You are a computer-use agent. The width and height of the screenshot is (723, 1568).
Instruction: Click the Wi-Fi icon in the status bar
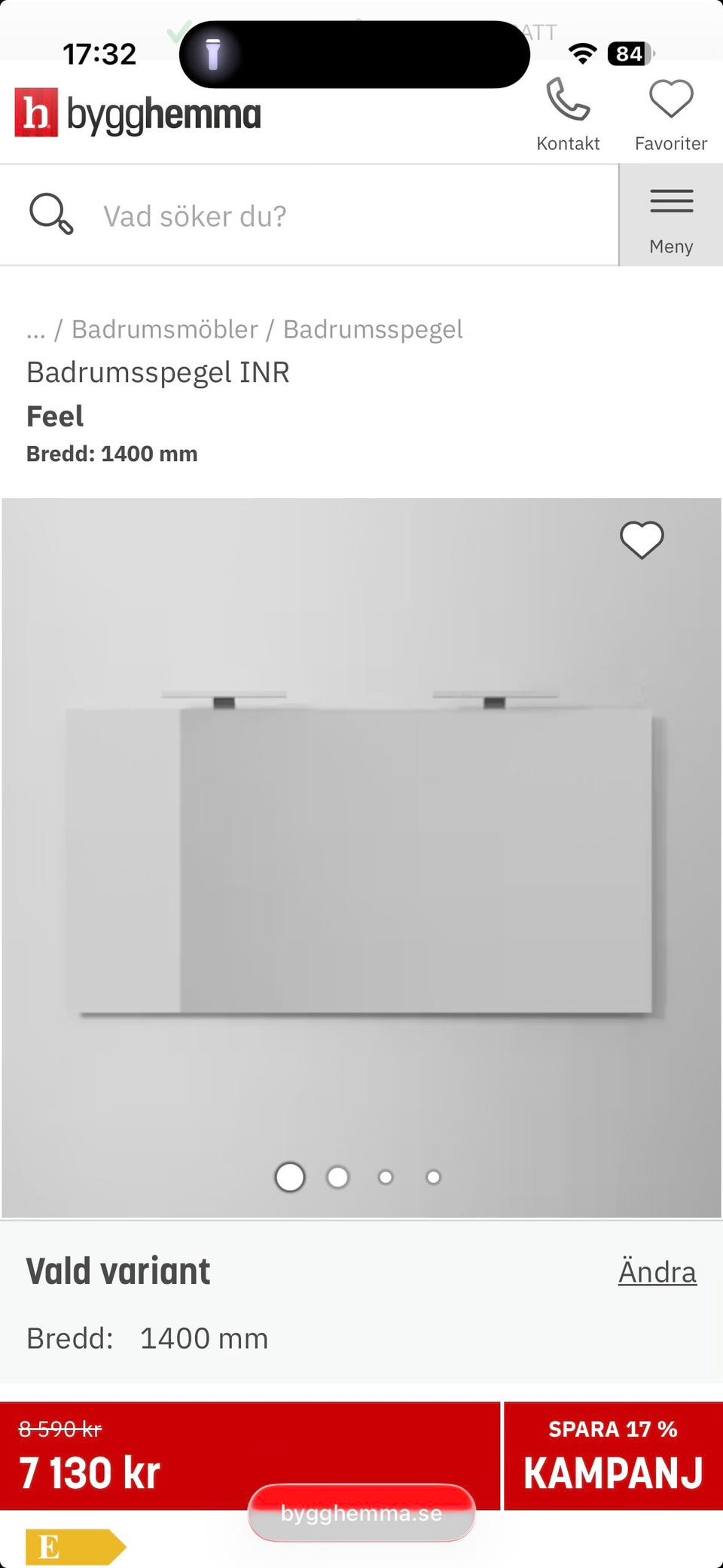pyautogui.click(x=581, y=53)
